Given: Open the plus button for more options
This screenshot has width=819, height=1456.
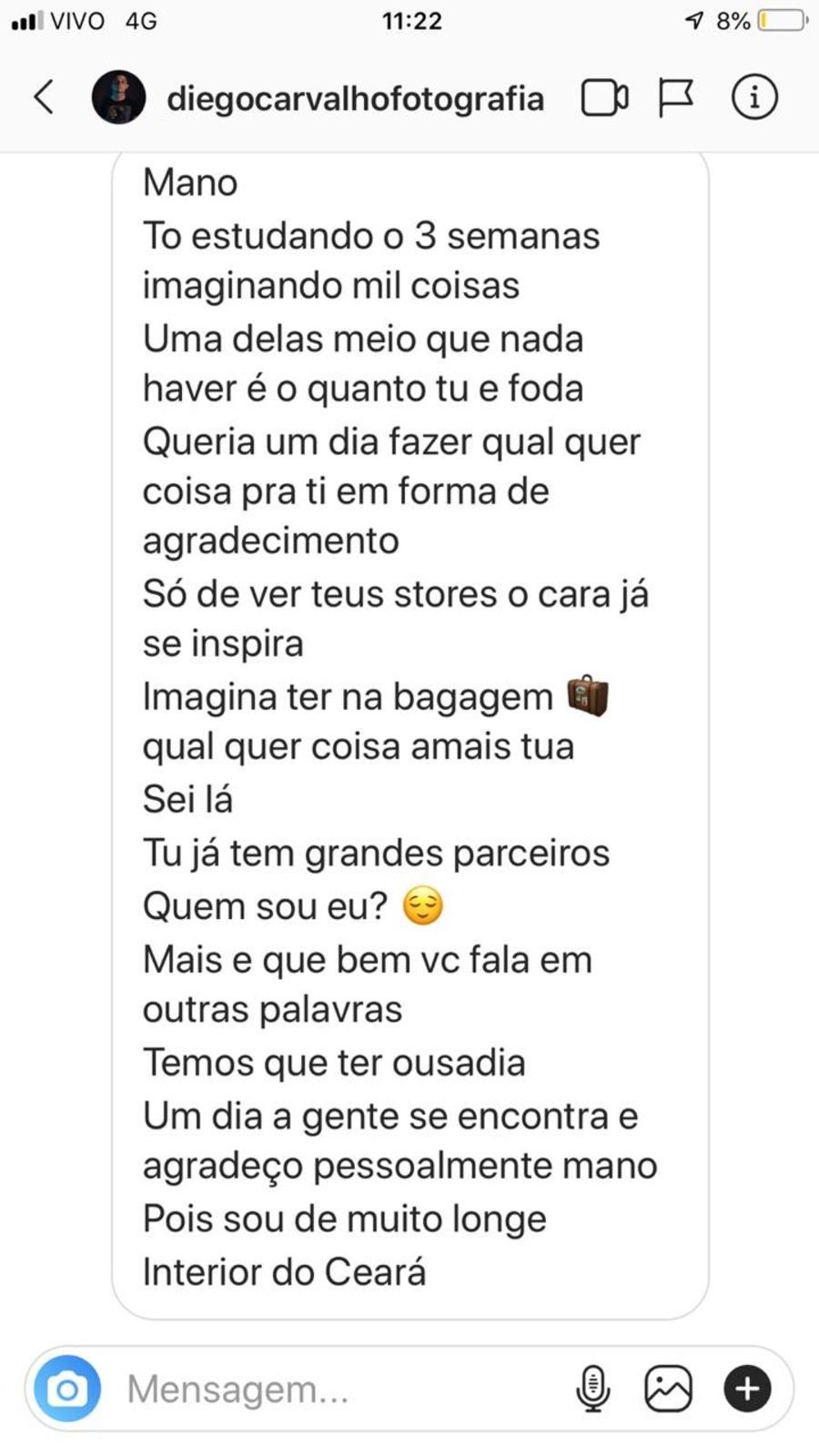Looking at the screenshot, I should (x=747, y=1389).
